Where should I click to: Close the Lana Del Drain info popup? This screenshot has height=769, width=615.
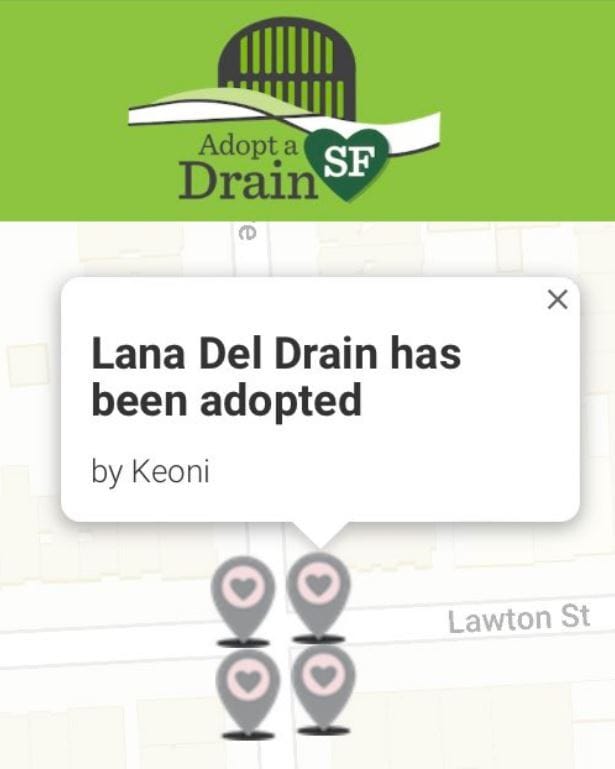[557, 299]
